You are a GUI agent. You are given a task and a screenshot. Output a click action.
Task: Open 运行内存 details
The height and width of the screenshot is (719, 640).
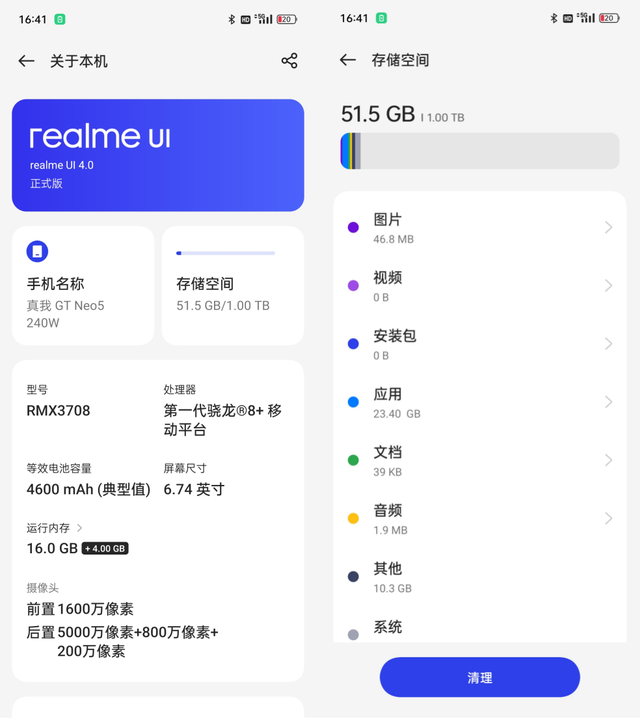(x=56, y=528)
